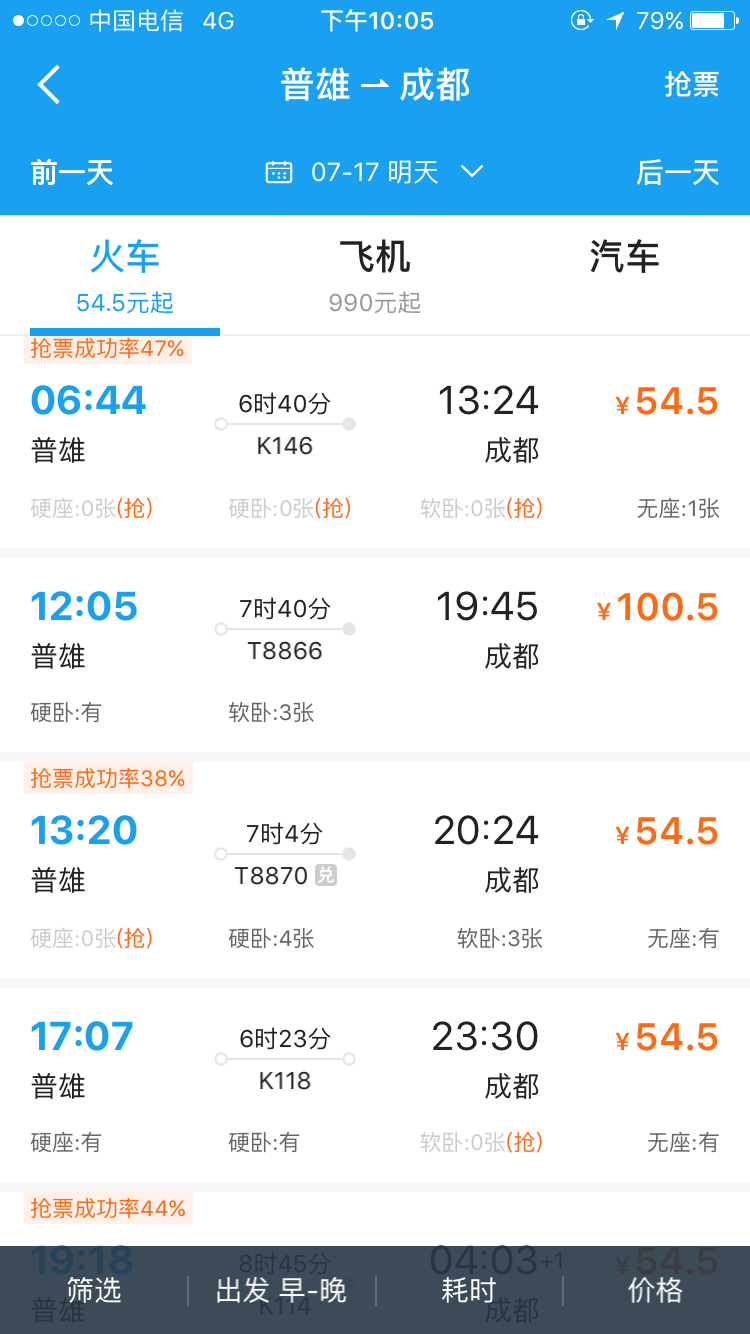Open train T8866 departing 12:05

[375, 655]
